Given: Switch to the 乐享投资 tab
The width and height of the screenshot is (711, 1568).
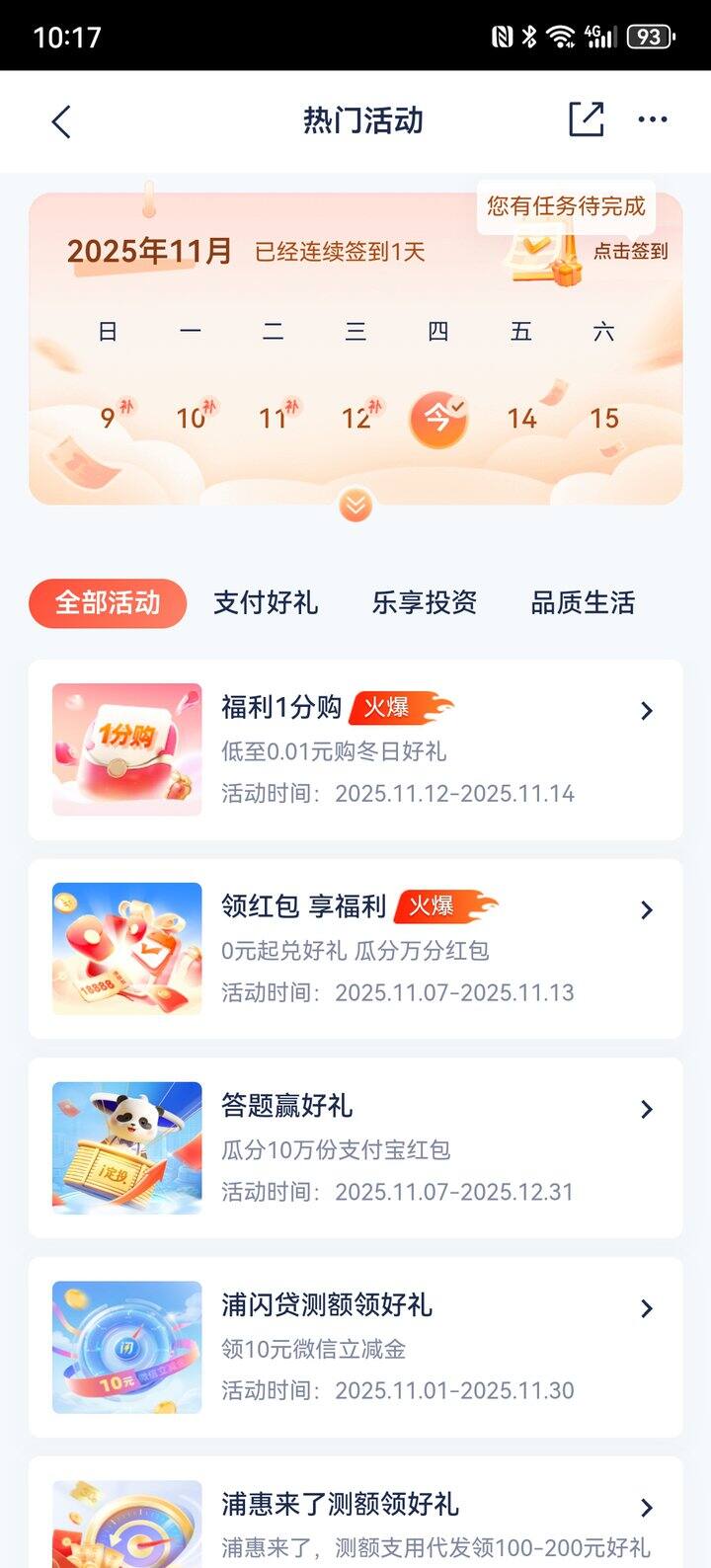Looking at the screenshot, I should tap(425, 603).
